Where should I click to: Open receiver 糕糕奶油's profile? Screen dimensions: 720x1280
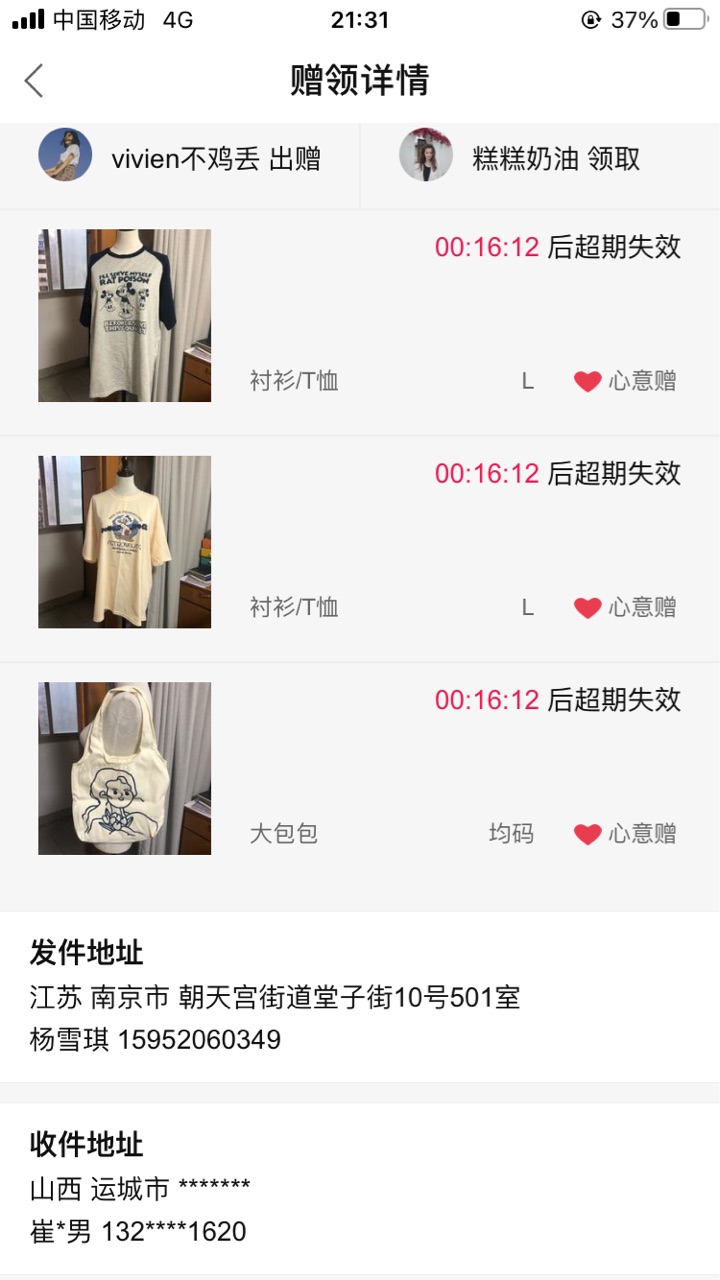pos(426,155)
